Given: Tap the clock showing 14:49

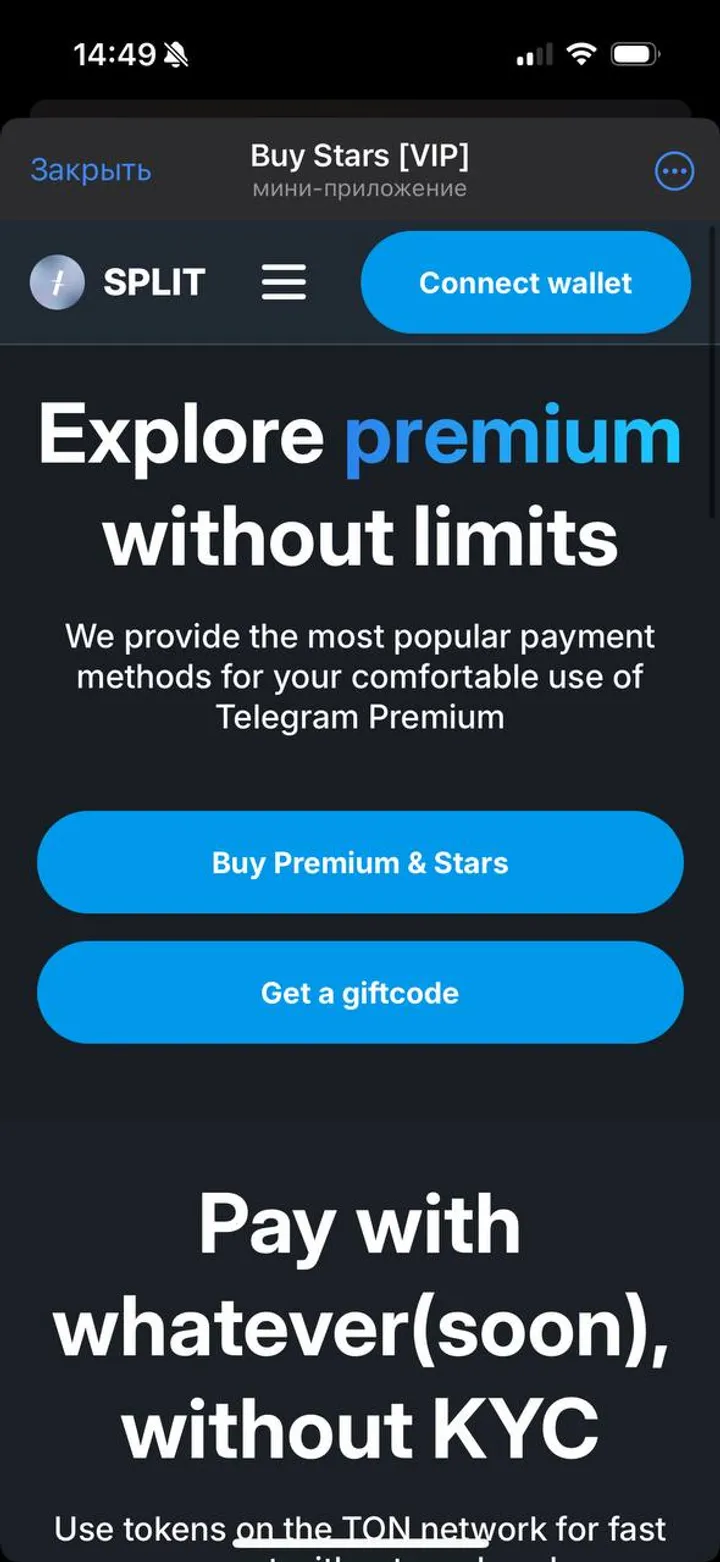Looking at the screenshot, I should click(113, 54).
